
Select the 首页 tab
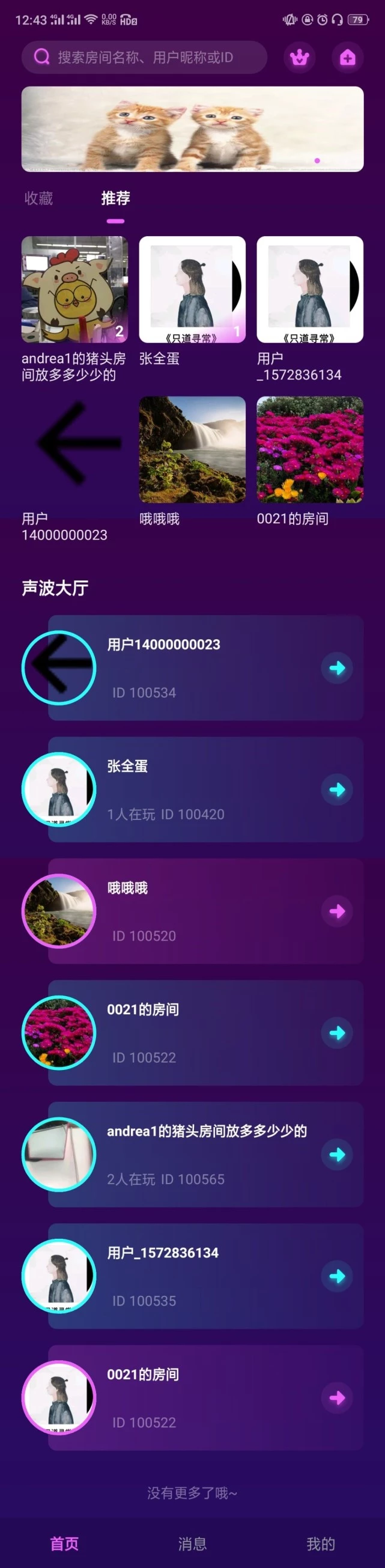point(64,1543)
